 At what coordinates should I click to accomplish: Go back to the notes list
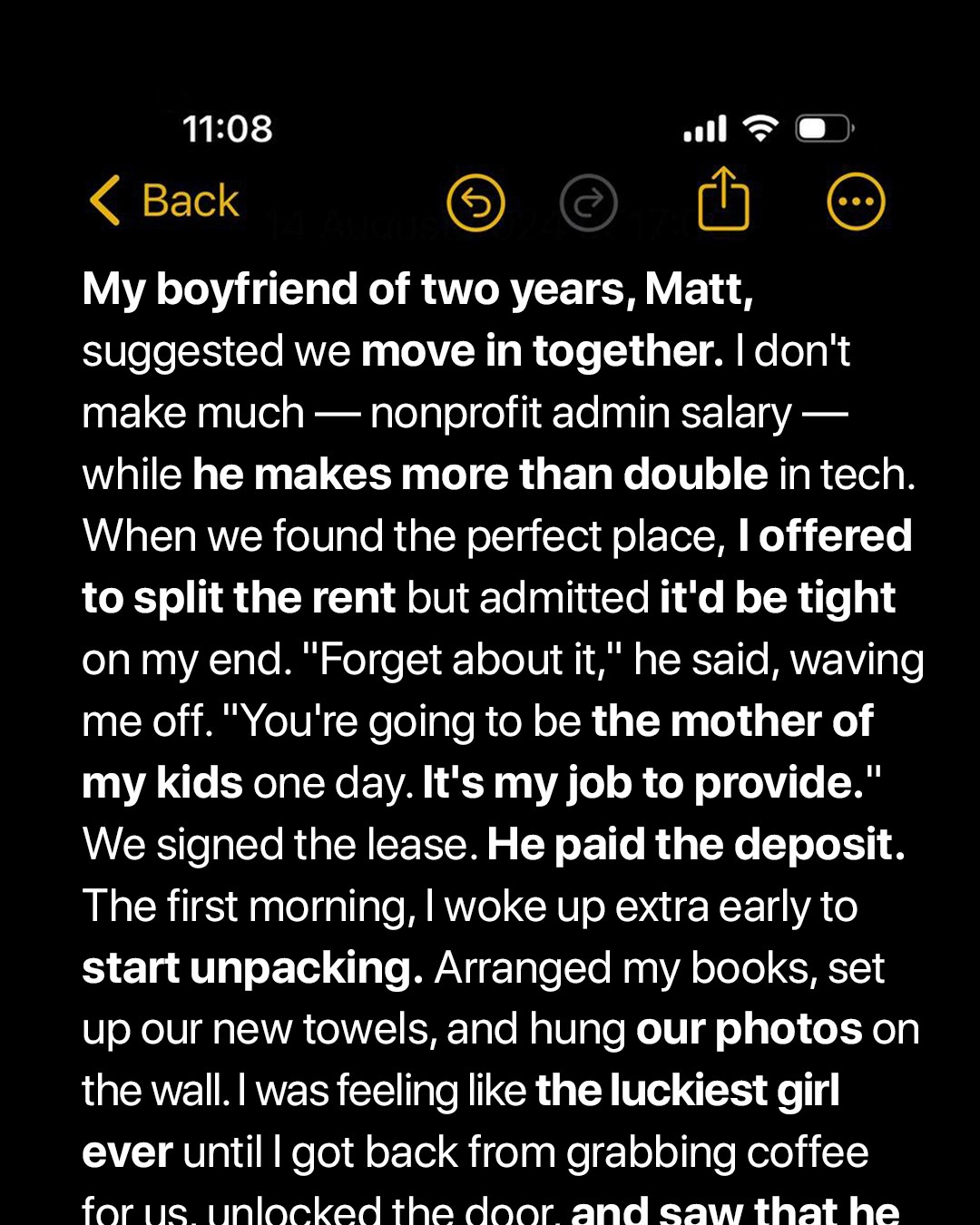[165, 201]
